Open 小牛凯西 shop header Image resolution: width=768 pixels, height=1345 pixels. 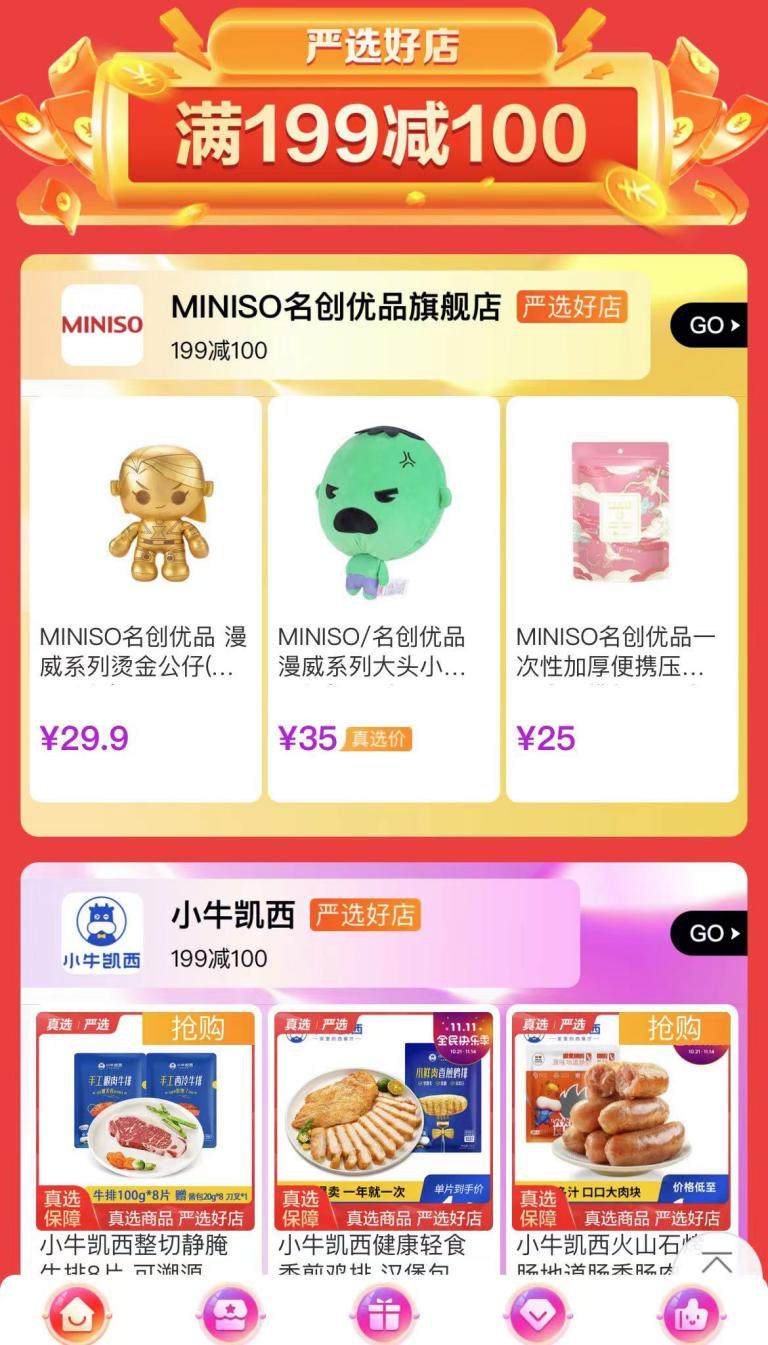[300, 933]
